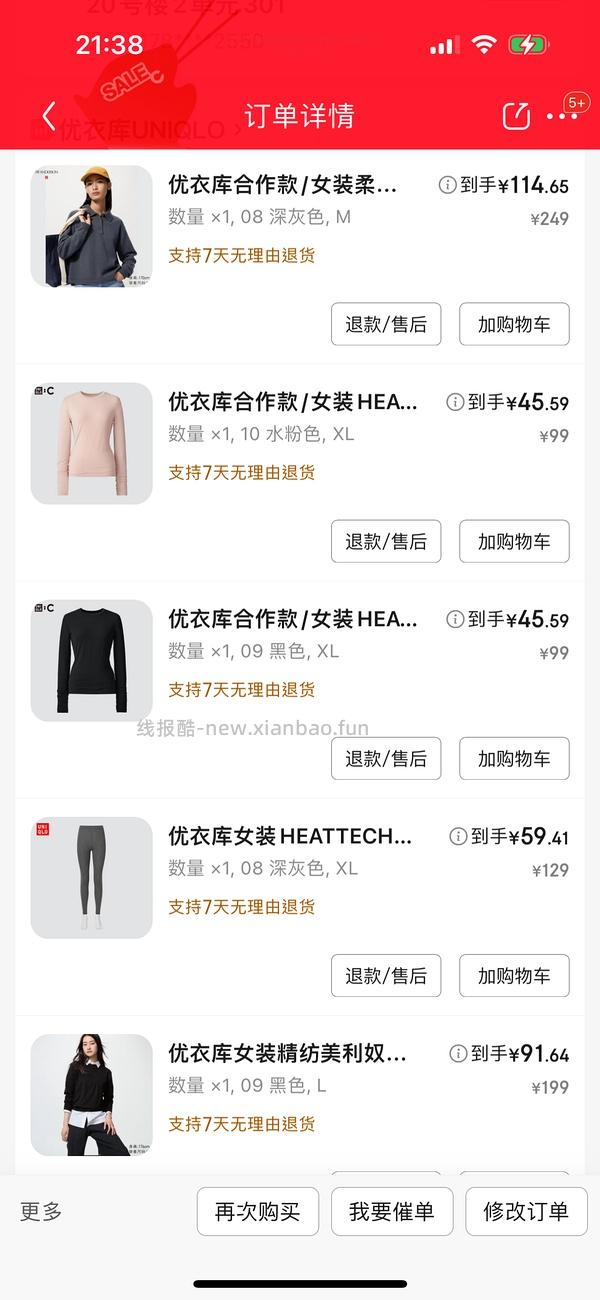Add the 水粉色 XL top to cart
This screenshot has height=1300, width=600.
point(514,541)
